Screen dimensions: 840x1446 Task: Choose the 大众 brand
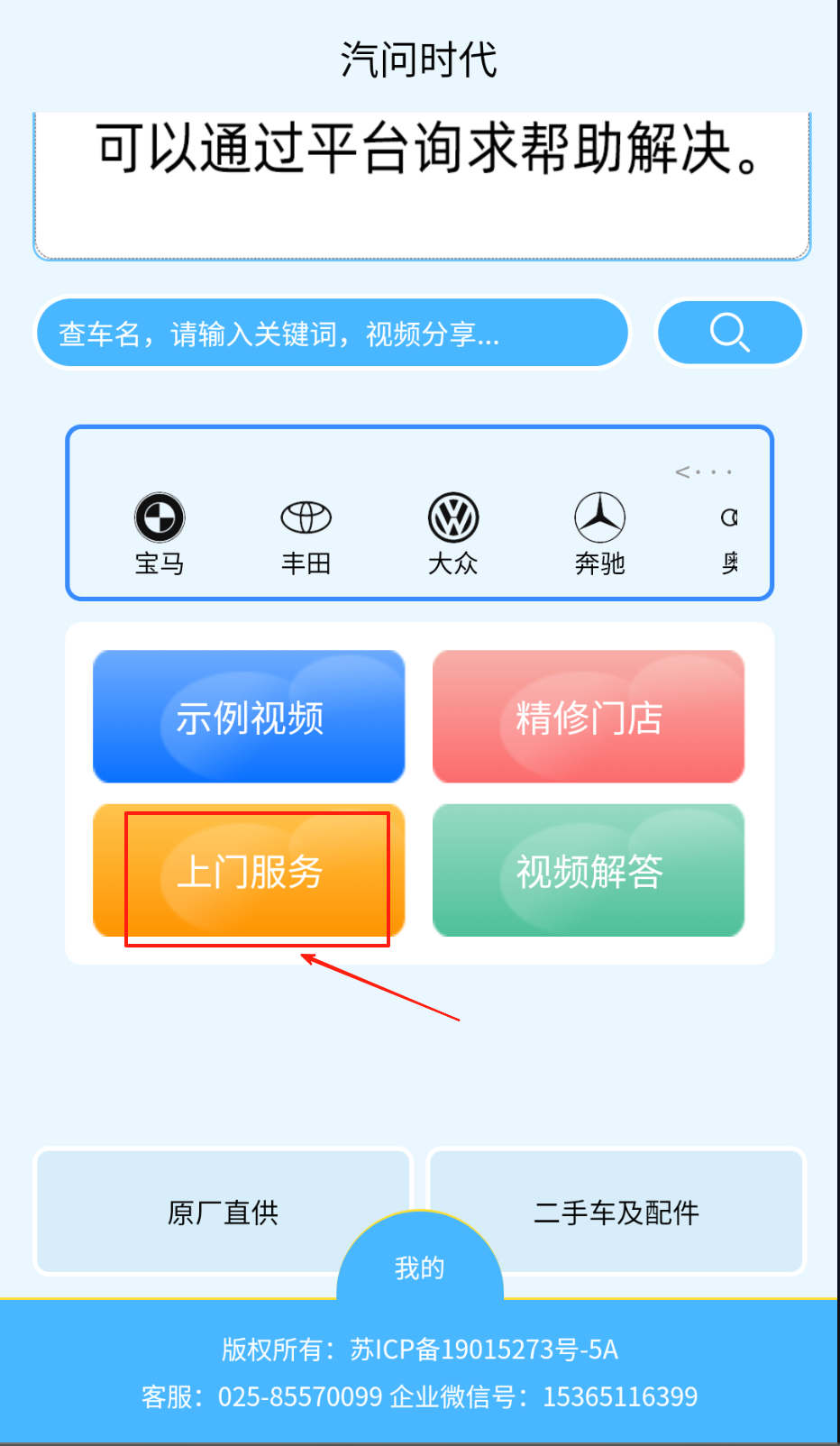point(453,534)
